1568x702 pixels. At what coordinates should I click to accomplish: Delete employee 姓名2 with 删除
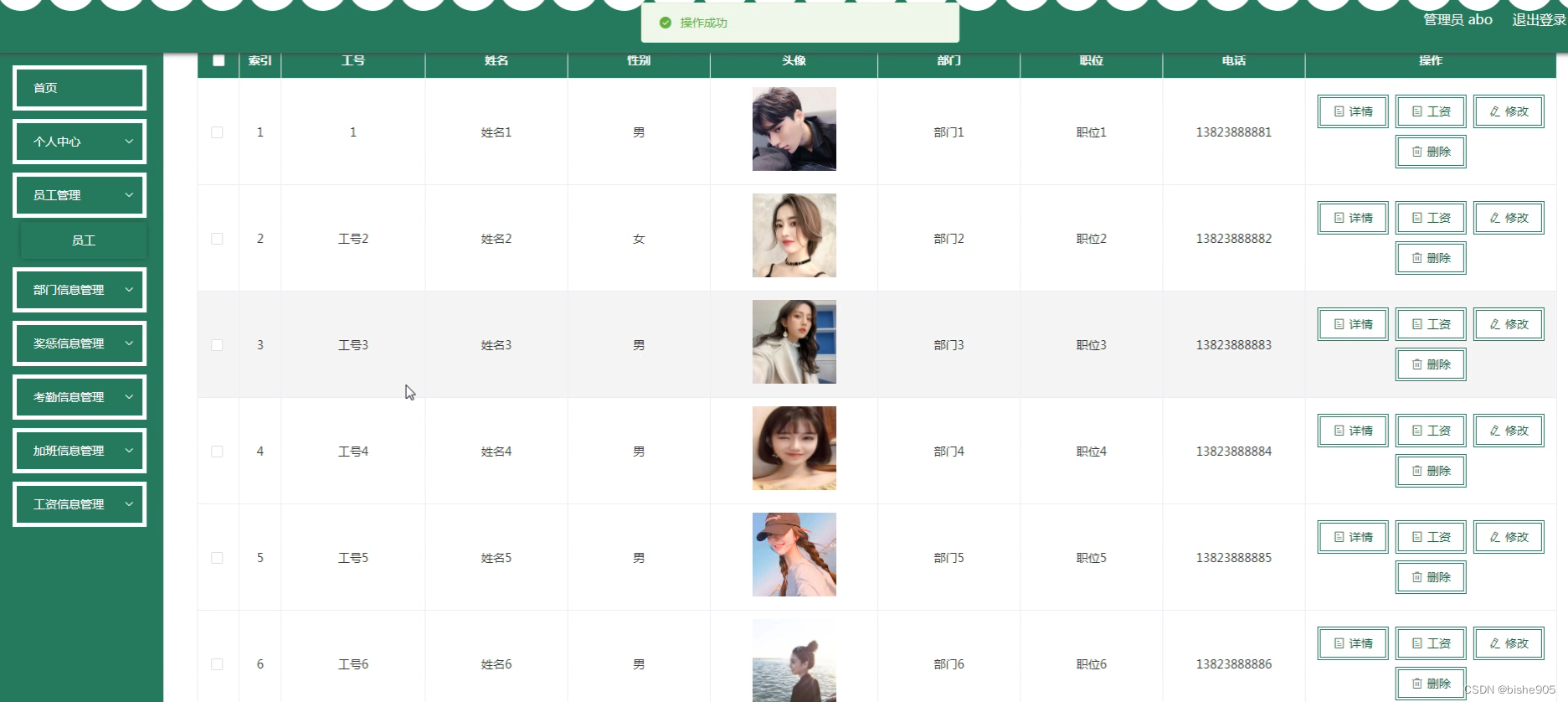pos(1430,258)
